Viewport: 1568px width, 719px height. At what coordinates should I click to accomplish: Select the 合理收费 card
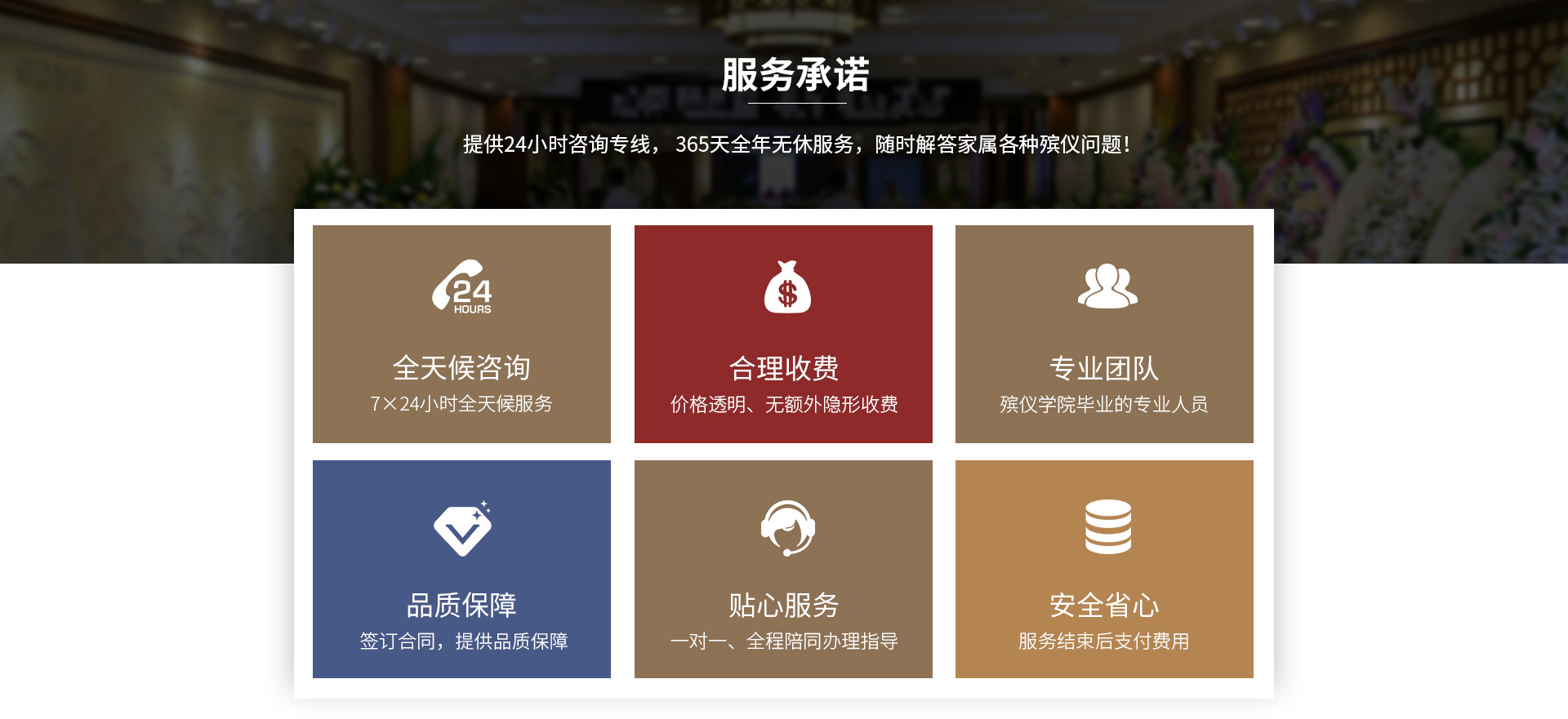[783, 335]
